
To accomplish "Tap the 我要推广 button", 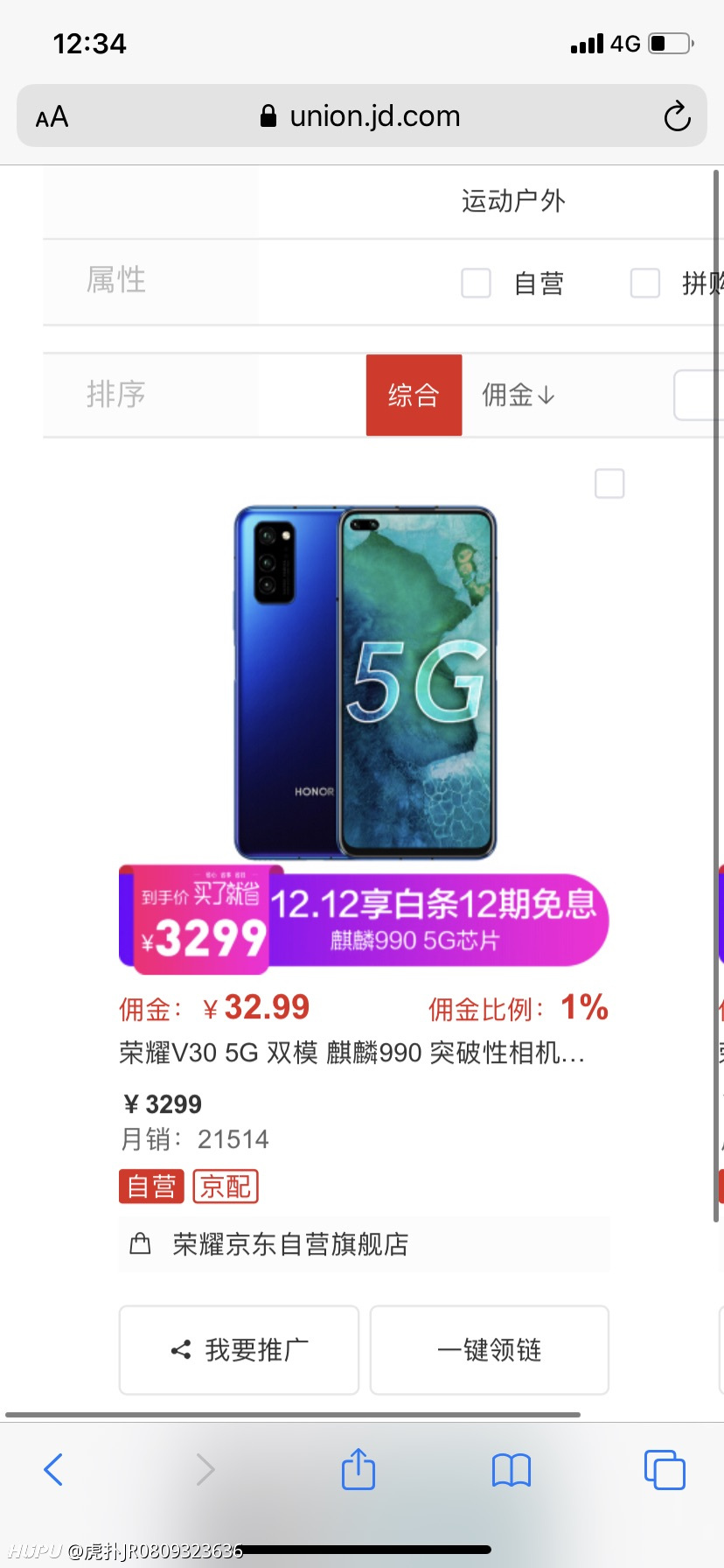I will point(239,1350).
